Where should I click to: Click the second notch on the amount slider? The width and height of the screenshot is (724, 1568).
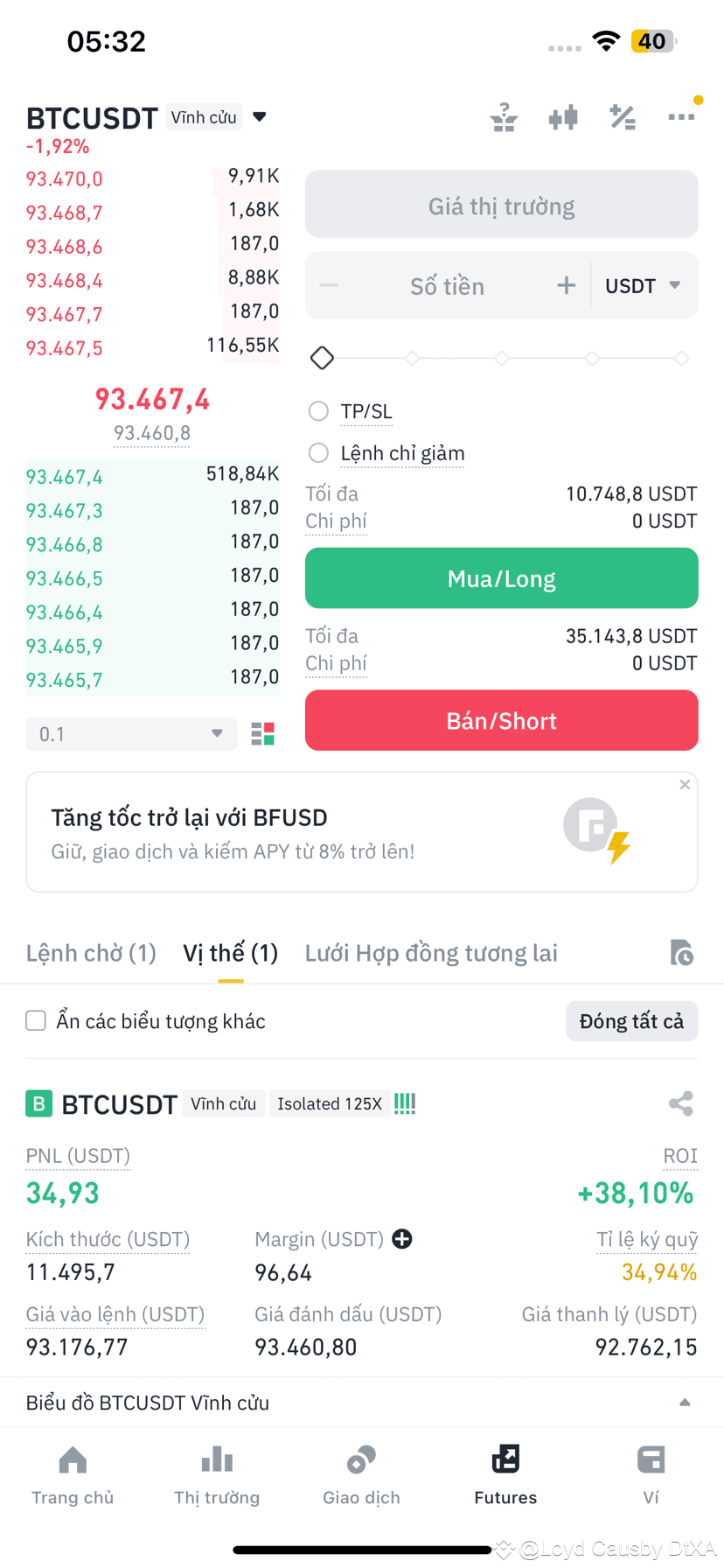click(x=412, y=358)
